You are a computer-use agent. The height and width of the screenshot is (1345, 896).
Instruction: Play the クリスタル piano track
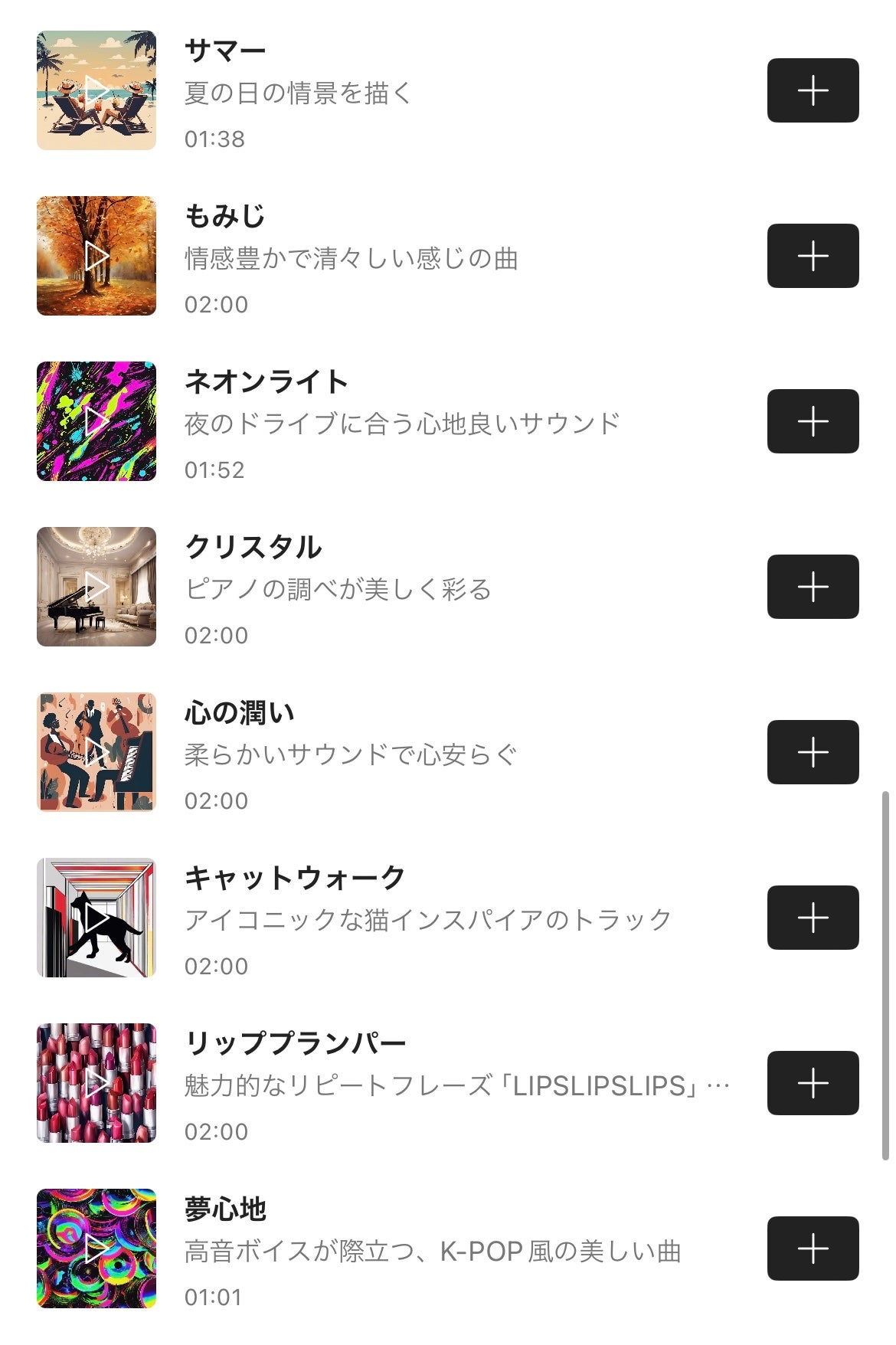(96, 587)
